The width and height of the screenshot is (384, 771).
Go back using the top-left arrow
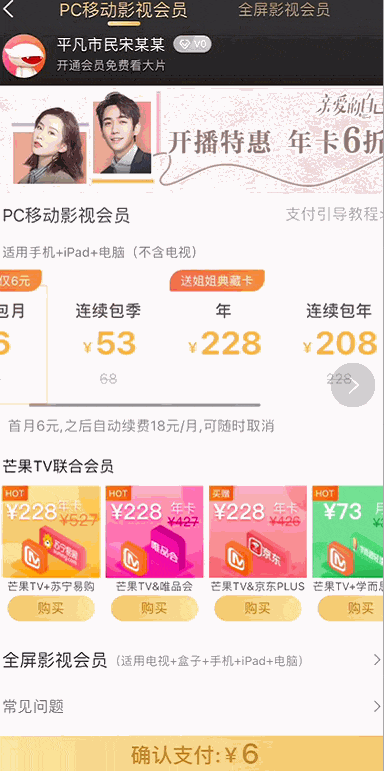click(x=8, y=10)
